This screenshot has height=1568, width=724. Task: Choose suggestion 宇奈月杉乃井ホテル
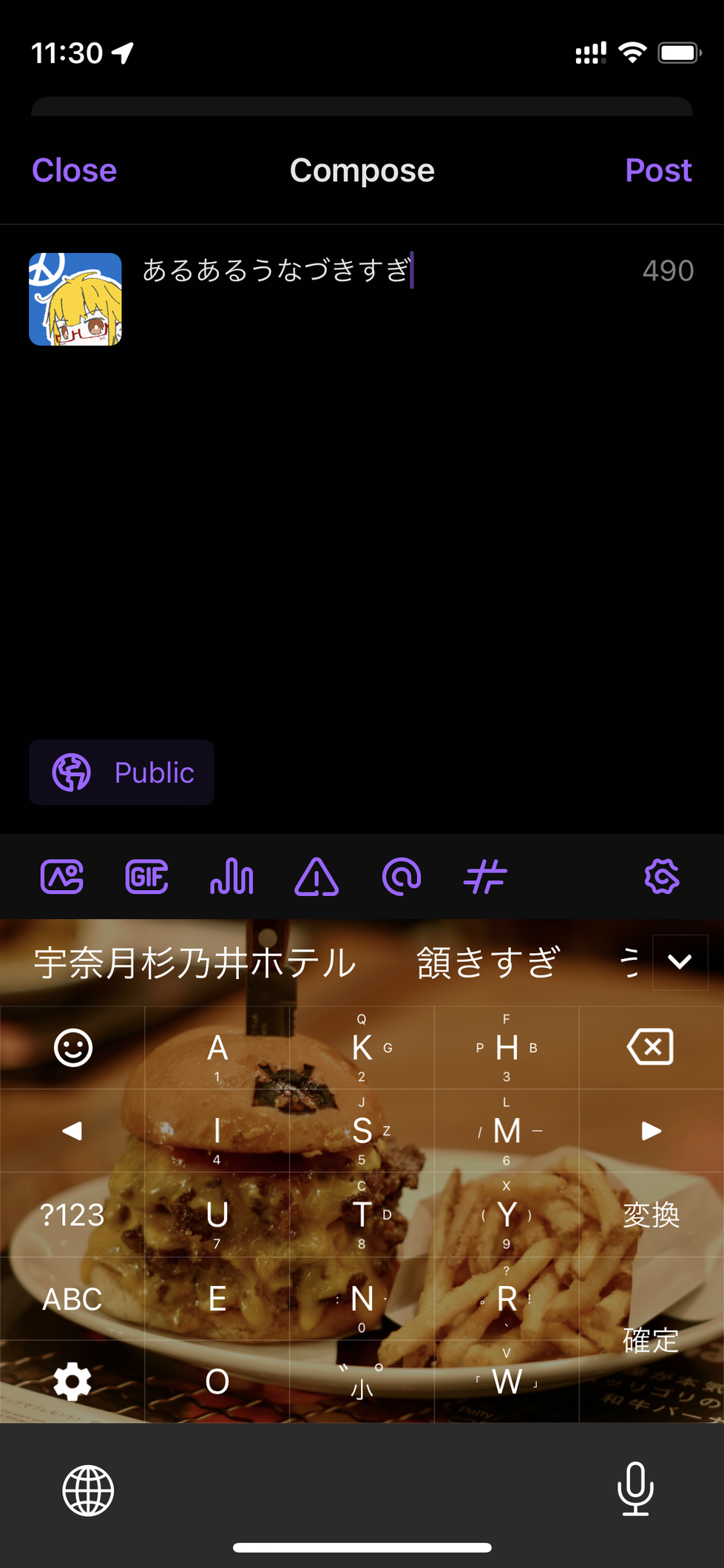click(195, 963)
